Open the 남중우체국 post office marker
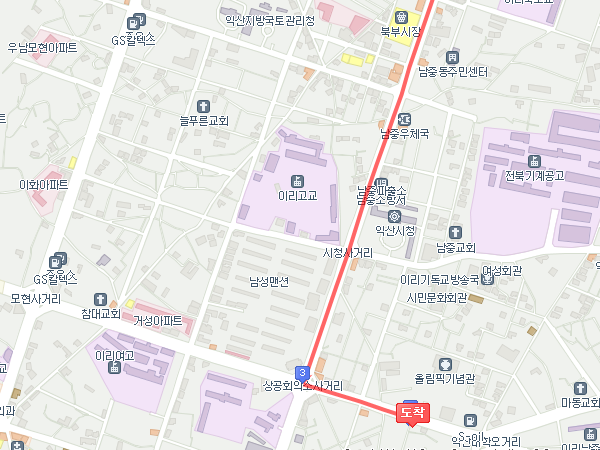 pyautogui.click(x=405, y=119)
